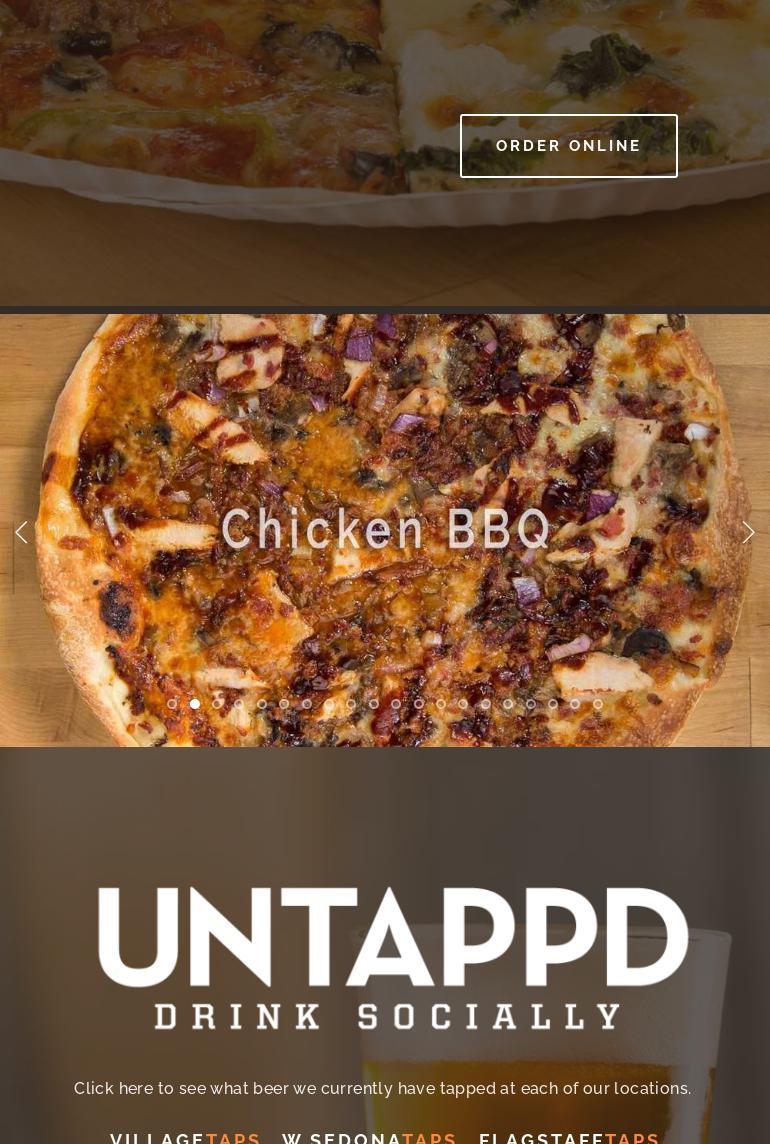Advance to the next pizza slide

748,532
